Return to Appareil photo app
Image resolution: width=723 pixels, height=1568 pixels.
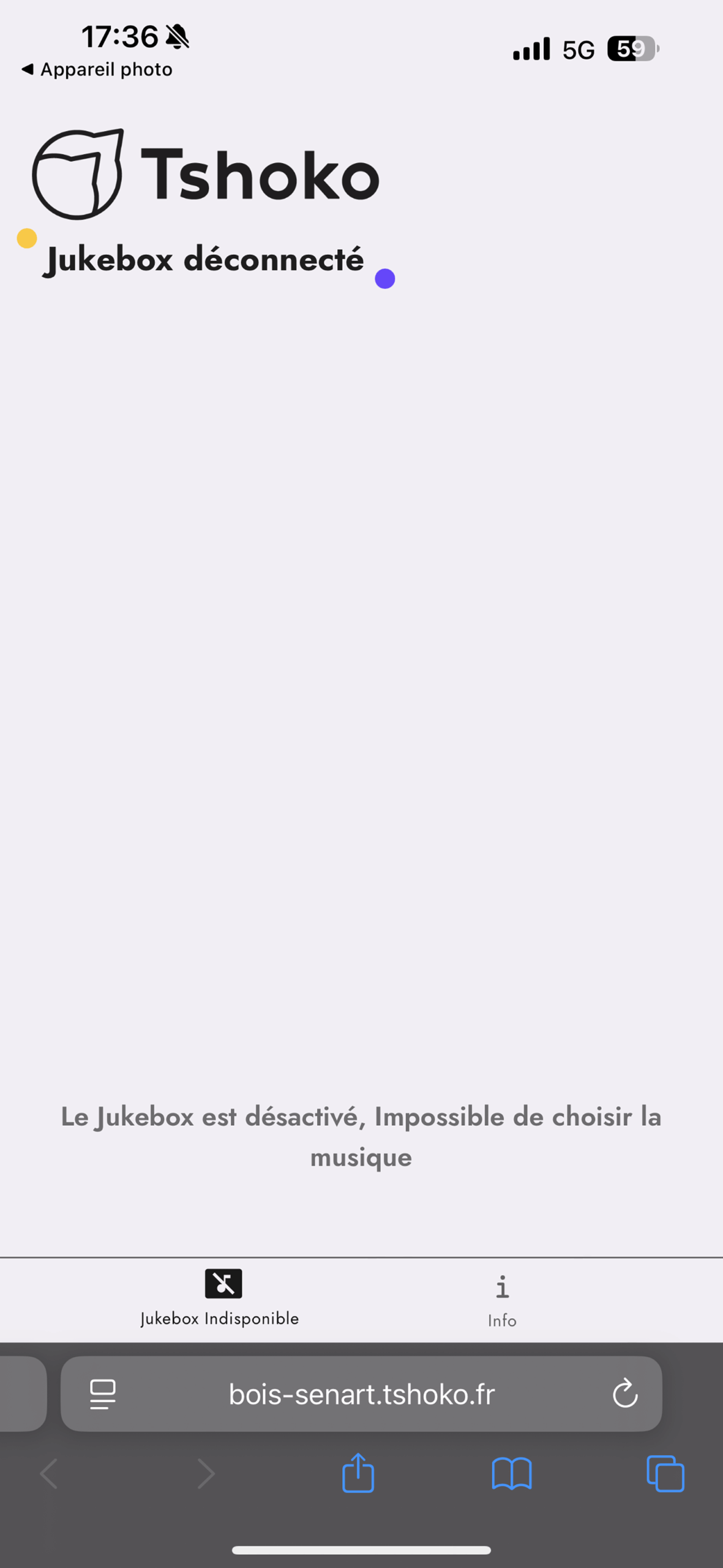pos(97,70)
